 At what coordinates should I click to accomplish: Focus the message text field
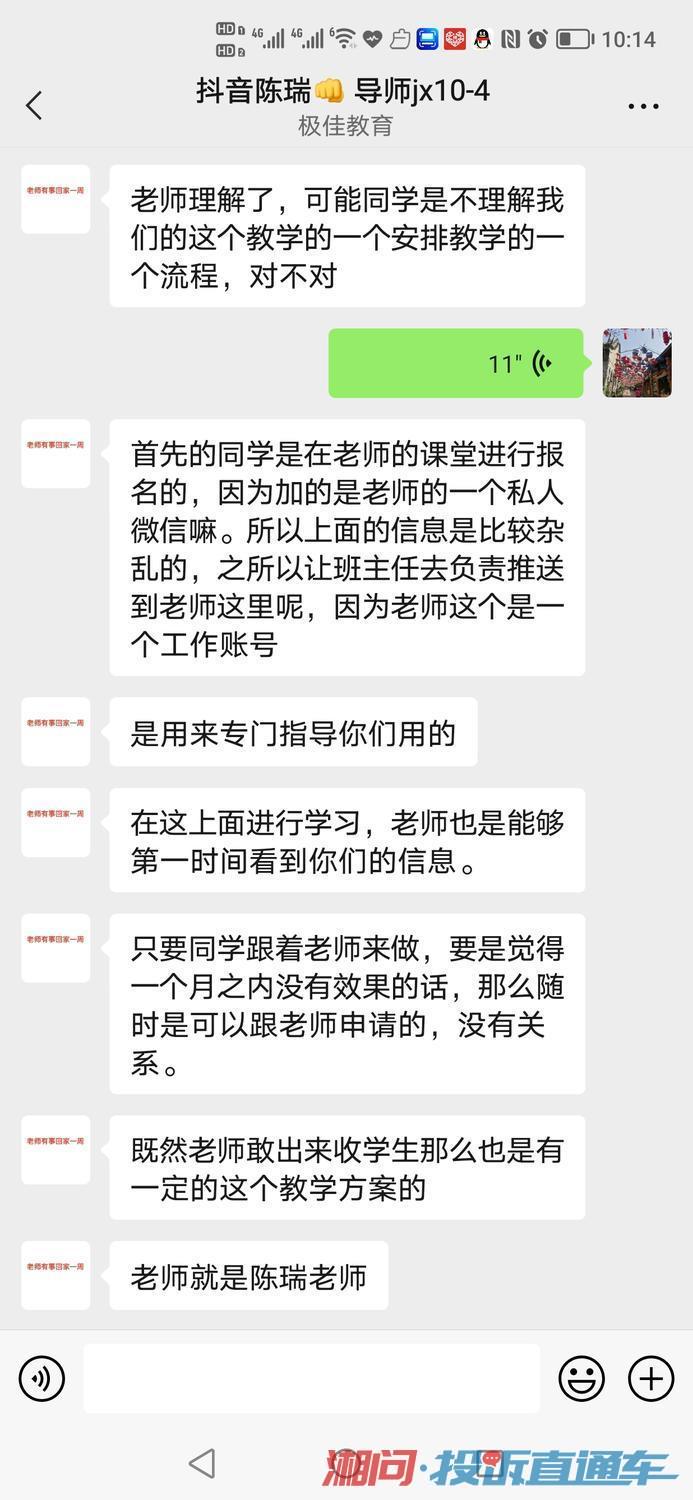pos(311,1379)
